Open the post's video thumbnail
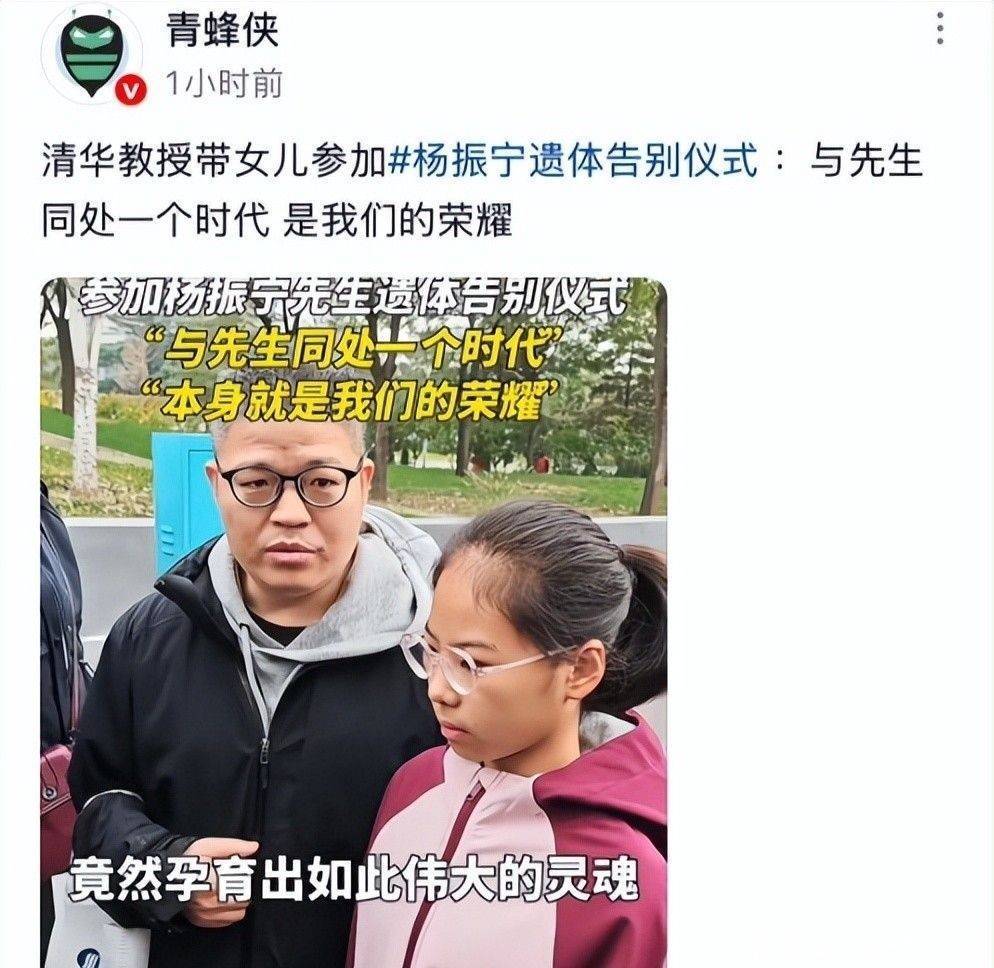The image size is (994, 968). coord(353,620)
